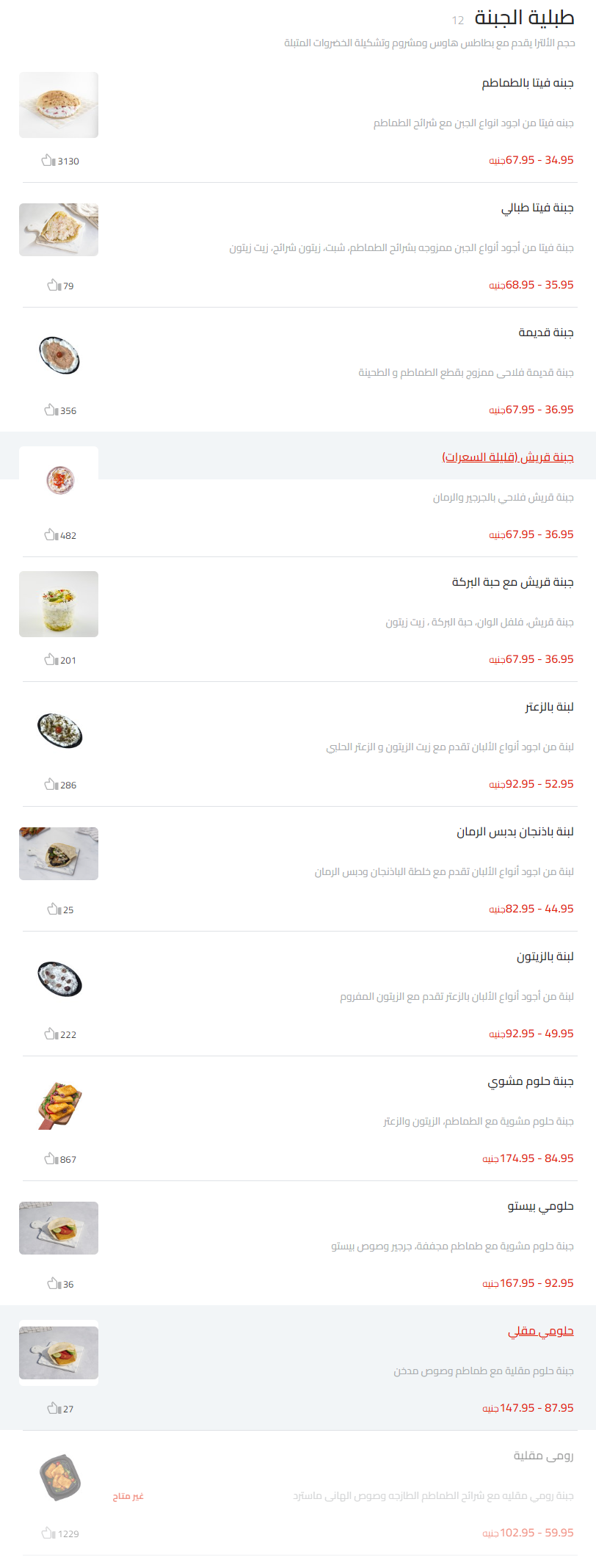Image resolution: width=596 pixels, height=1568 pixels.
Task: Click the جبنه فيتا بالطماطم photo
Action: pos(59,104)
